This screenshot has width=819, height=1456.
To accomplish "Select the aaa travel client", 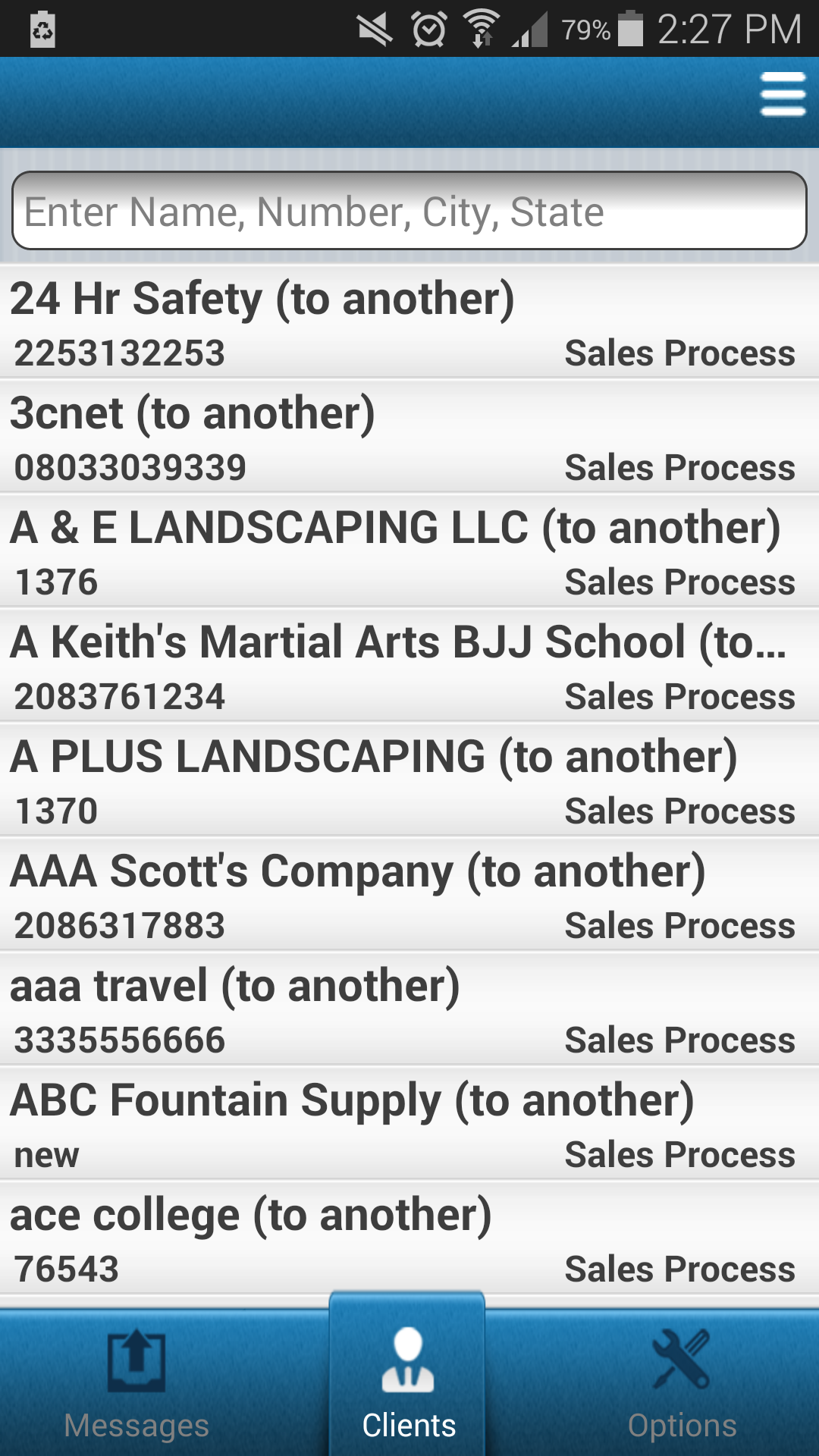I will coord(409,1009).
